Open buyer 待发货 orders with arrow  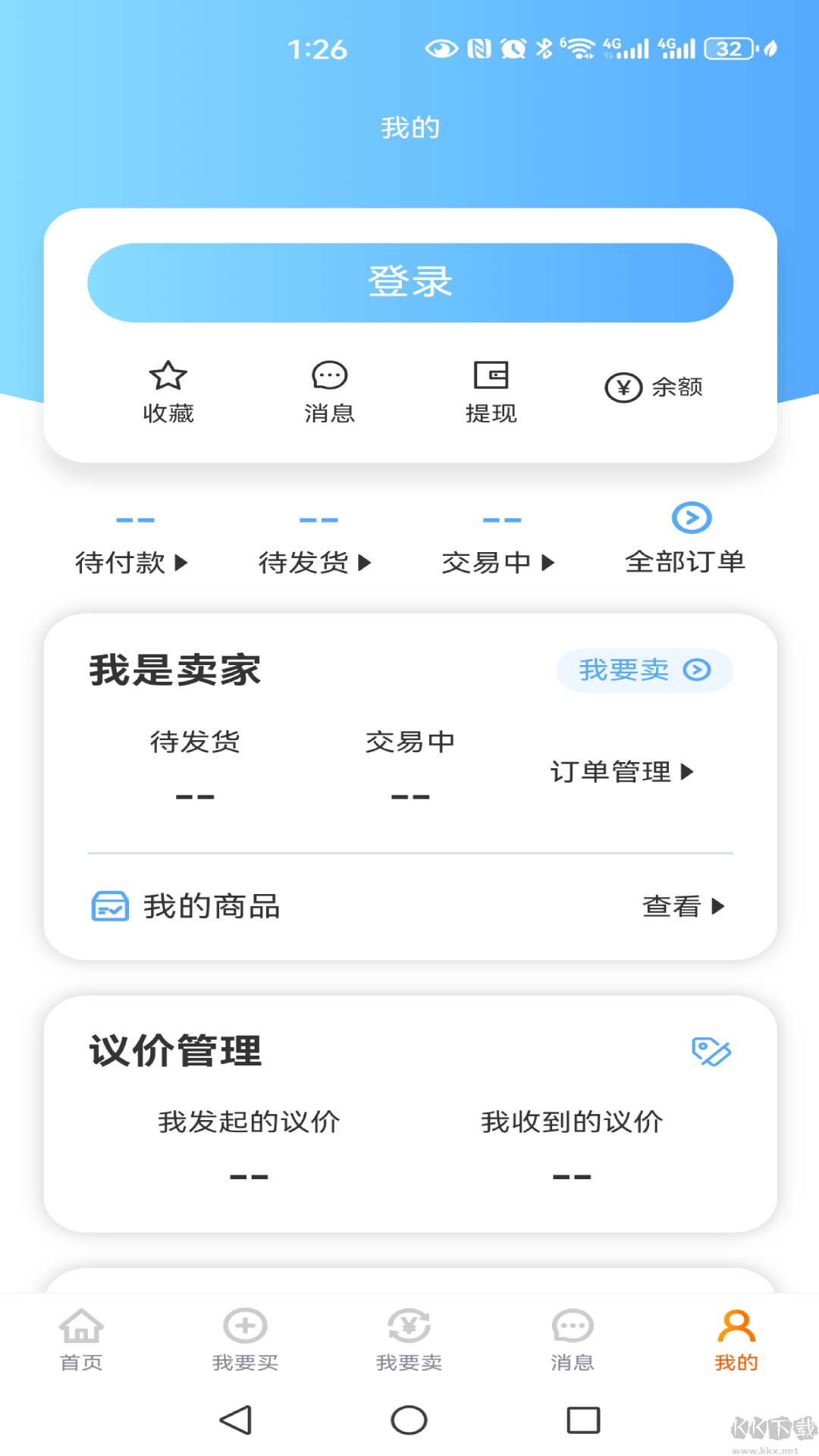click(315, 561)
